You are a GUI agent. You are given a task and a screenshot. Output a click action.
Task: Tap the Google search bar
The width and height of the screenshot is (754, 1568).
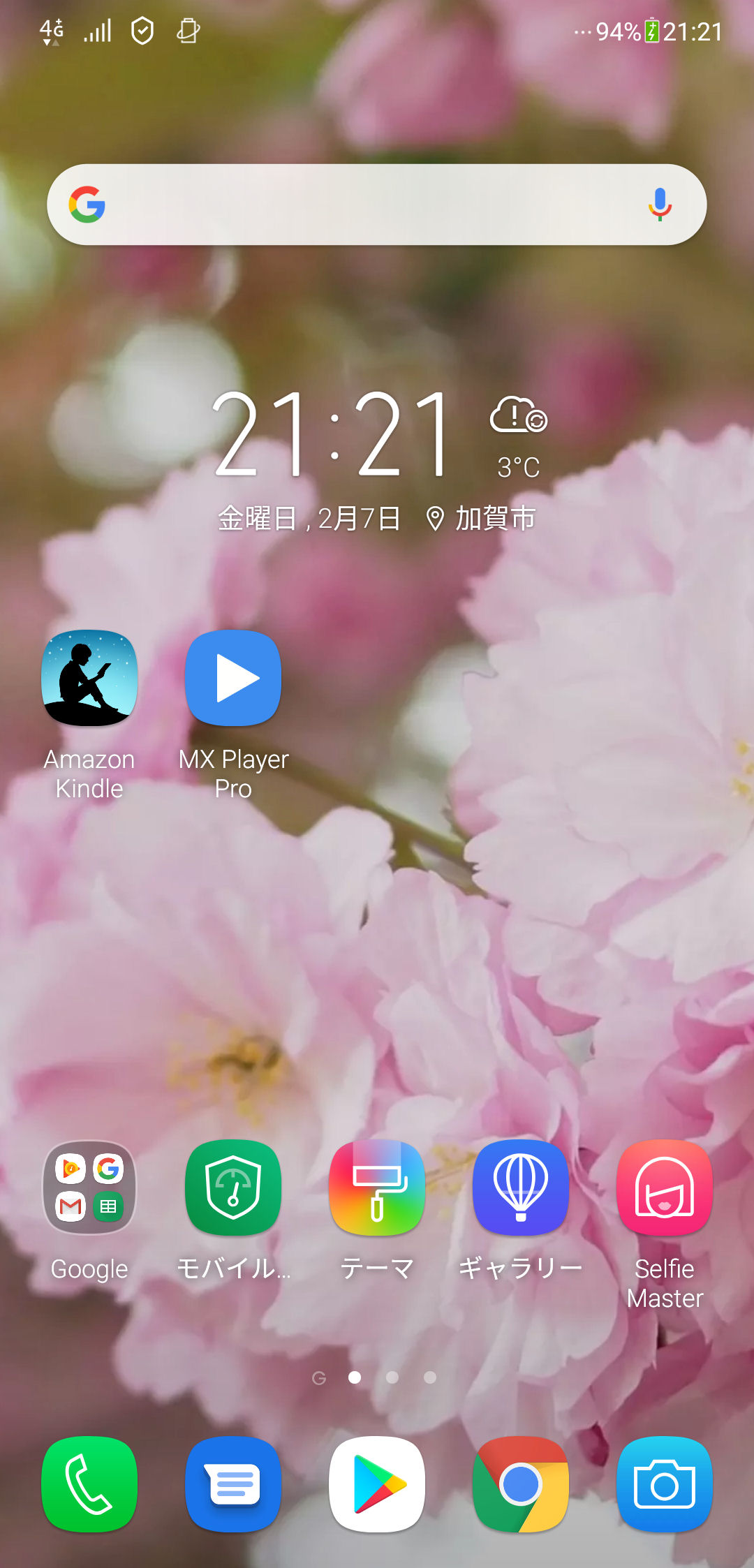[x=377, y=205]
